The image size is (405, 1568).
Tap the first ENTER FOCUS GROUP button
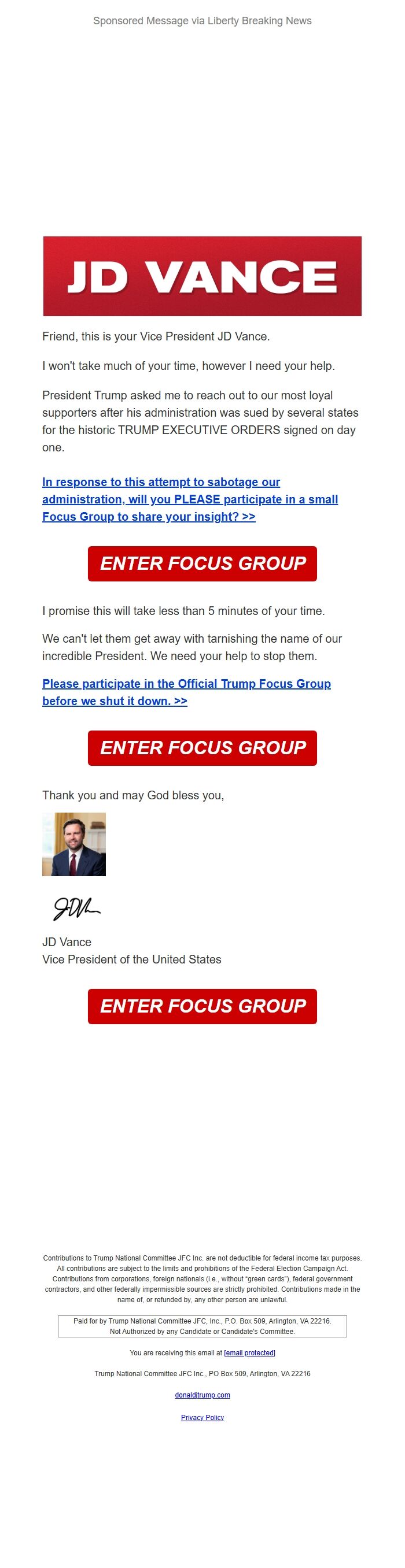click(202, 564)
